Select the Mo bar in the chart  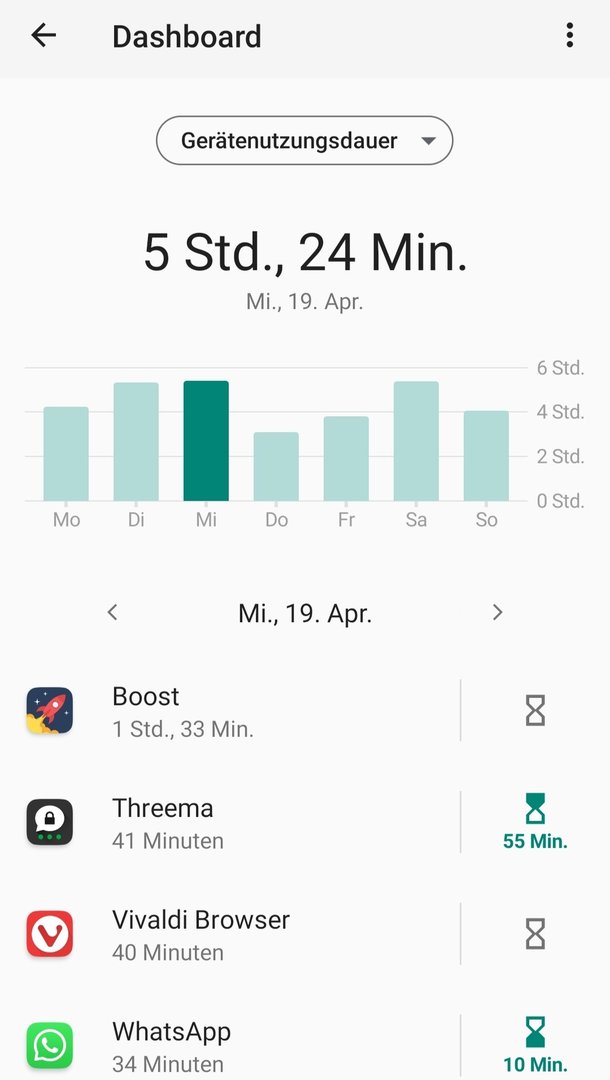click(66, 453)
